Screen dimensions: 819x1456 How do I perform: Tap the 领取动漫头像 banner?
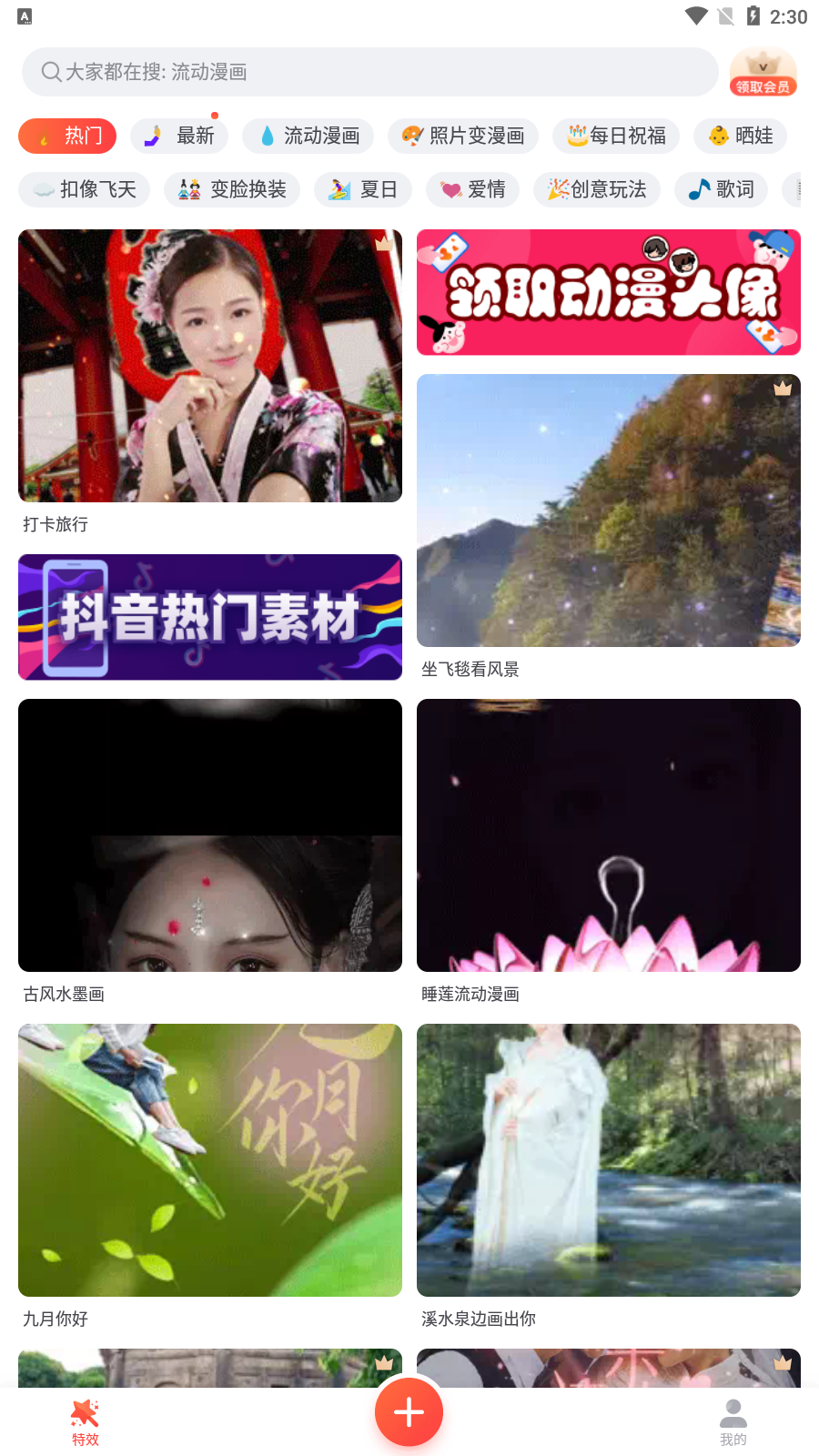pos(608,291)
